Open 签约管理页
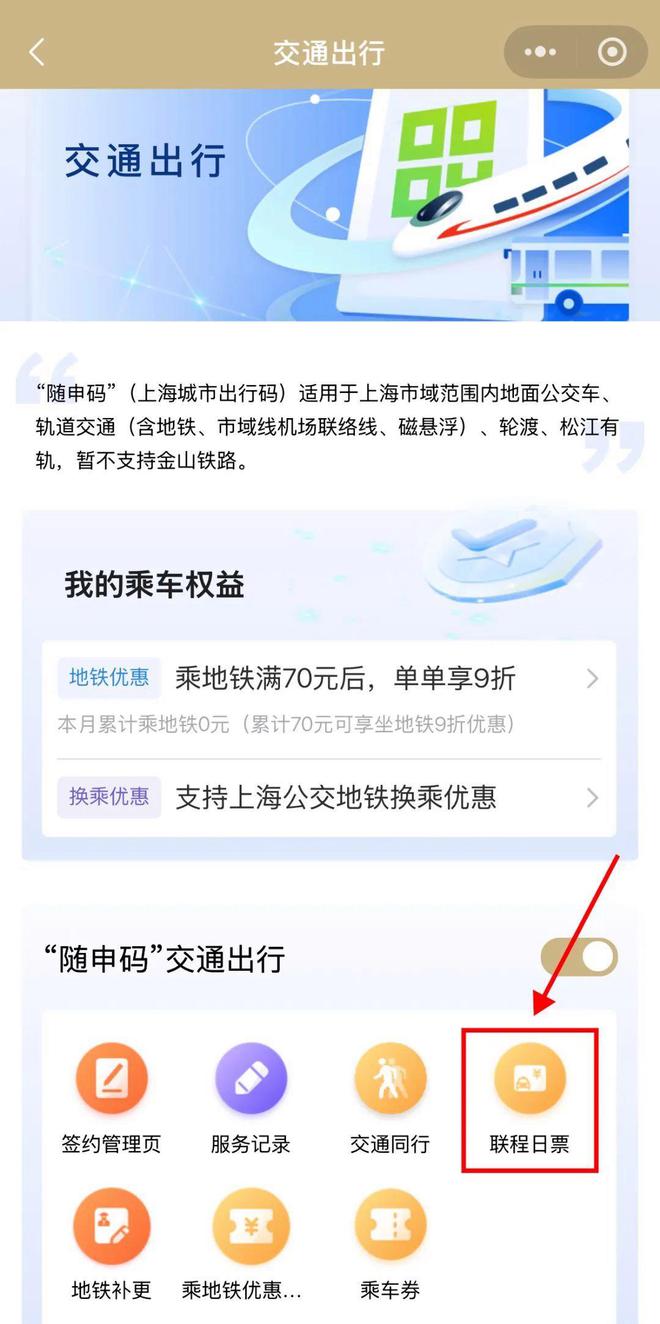Screen dimensions: 660x1324 [x=111, y=1099]
